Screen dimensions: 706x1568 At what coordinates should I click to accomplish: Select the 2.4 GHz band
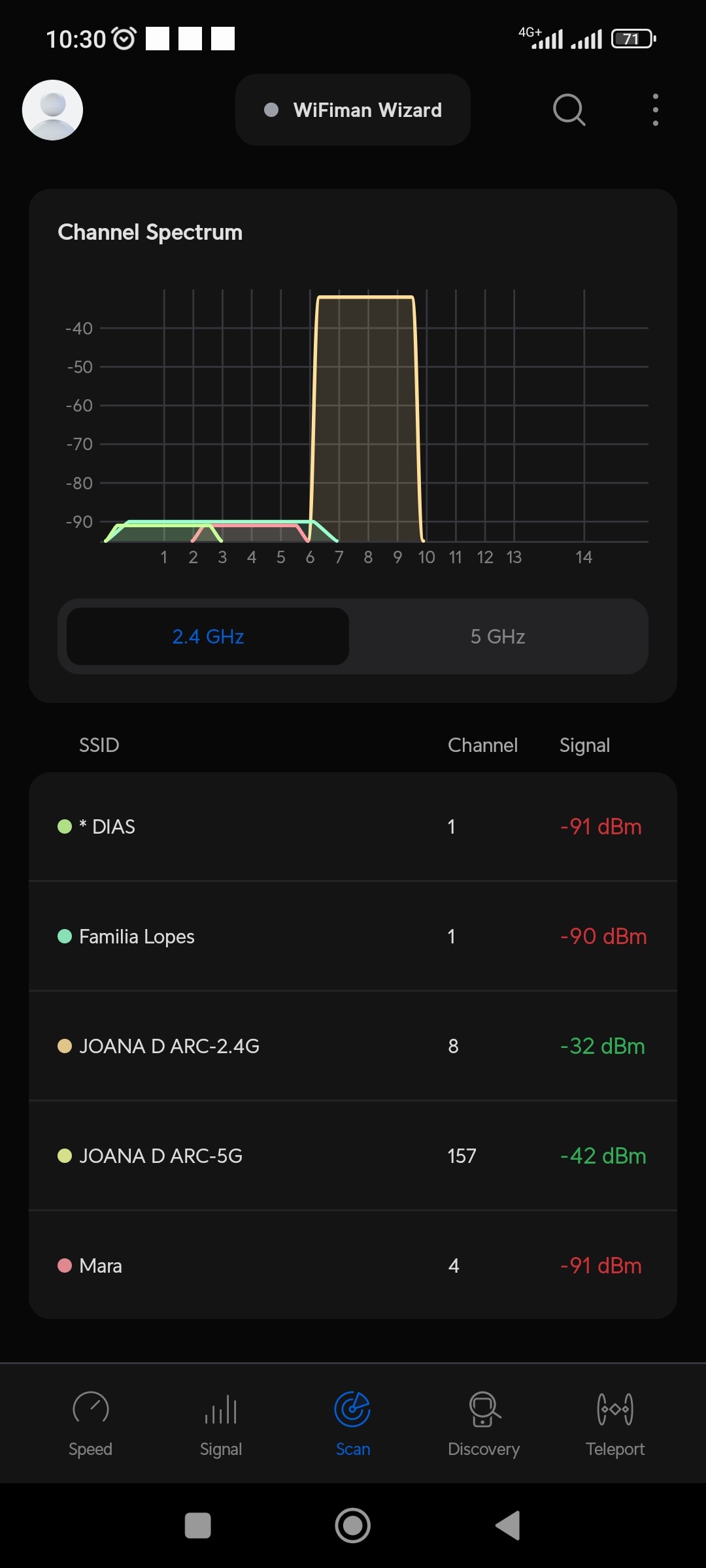[x=208, y=636]
